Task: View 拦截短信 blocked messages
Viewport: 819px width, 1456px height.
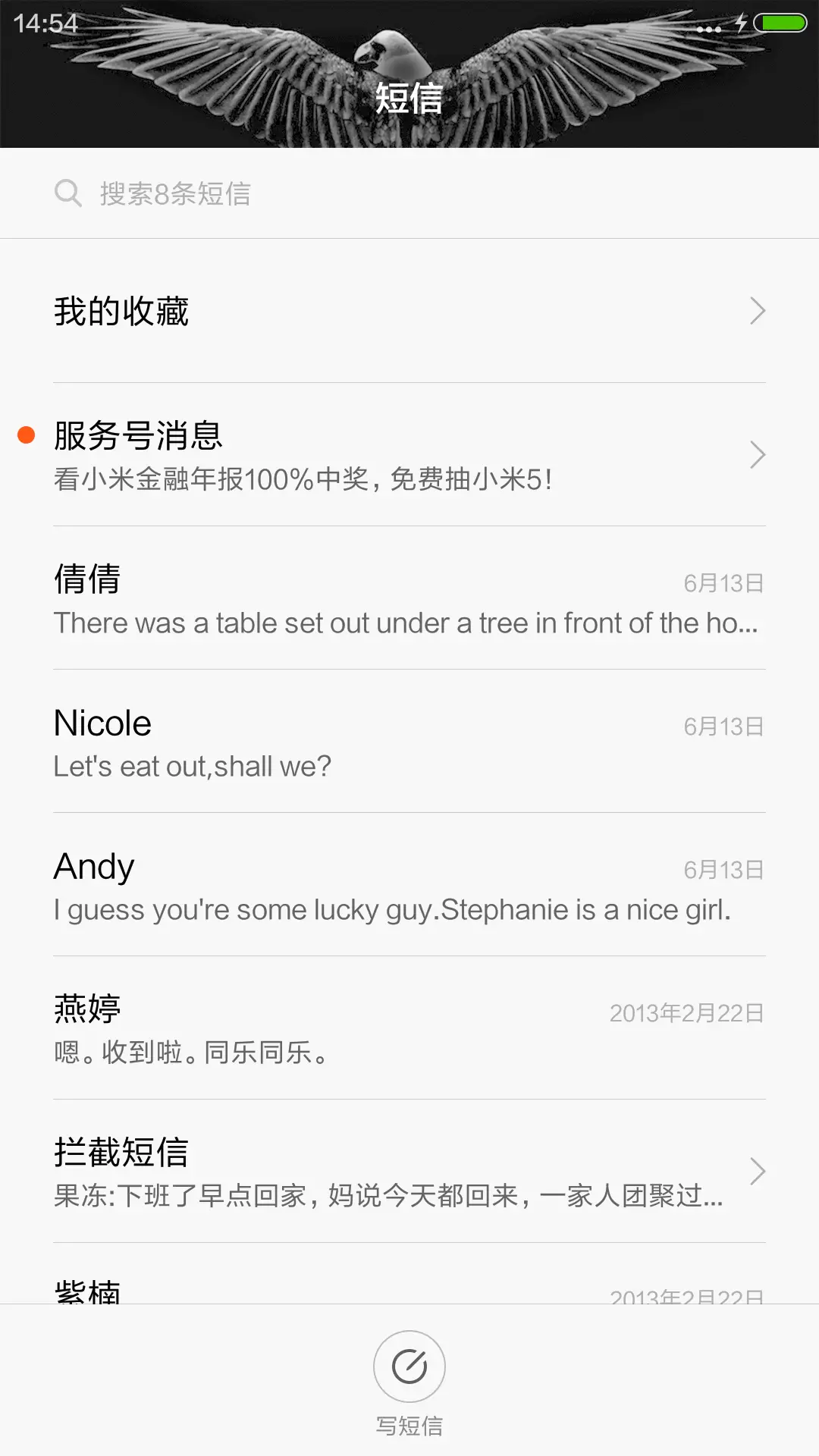Action: 409,1172
